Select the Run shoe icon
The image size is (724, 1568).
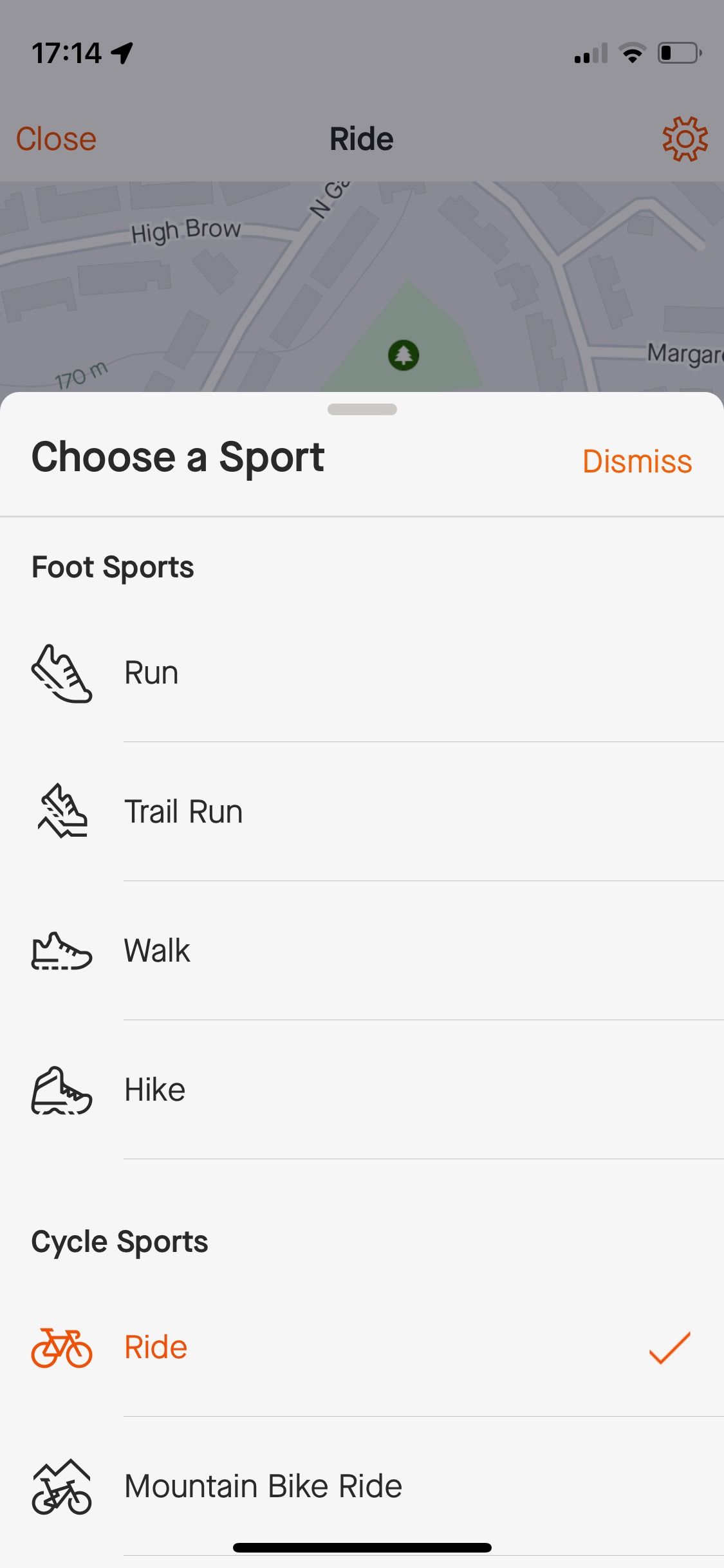click(x=62, y=673)
